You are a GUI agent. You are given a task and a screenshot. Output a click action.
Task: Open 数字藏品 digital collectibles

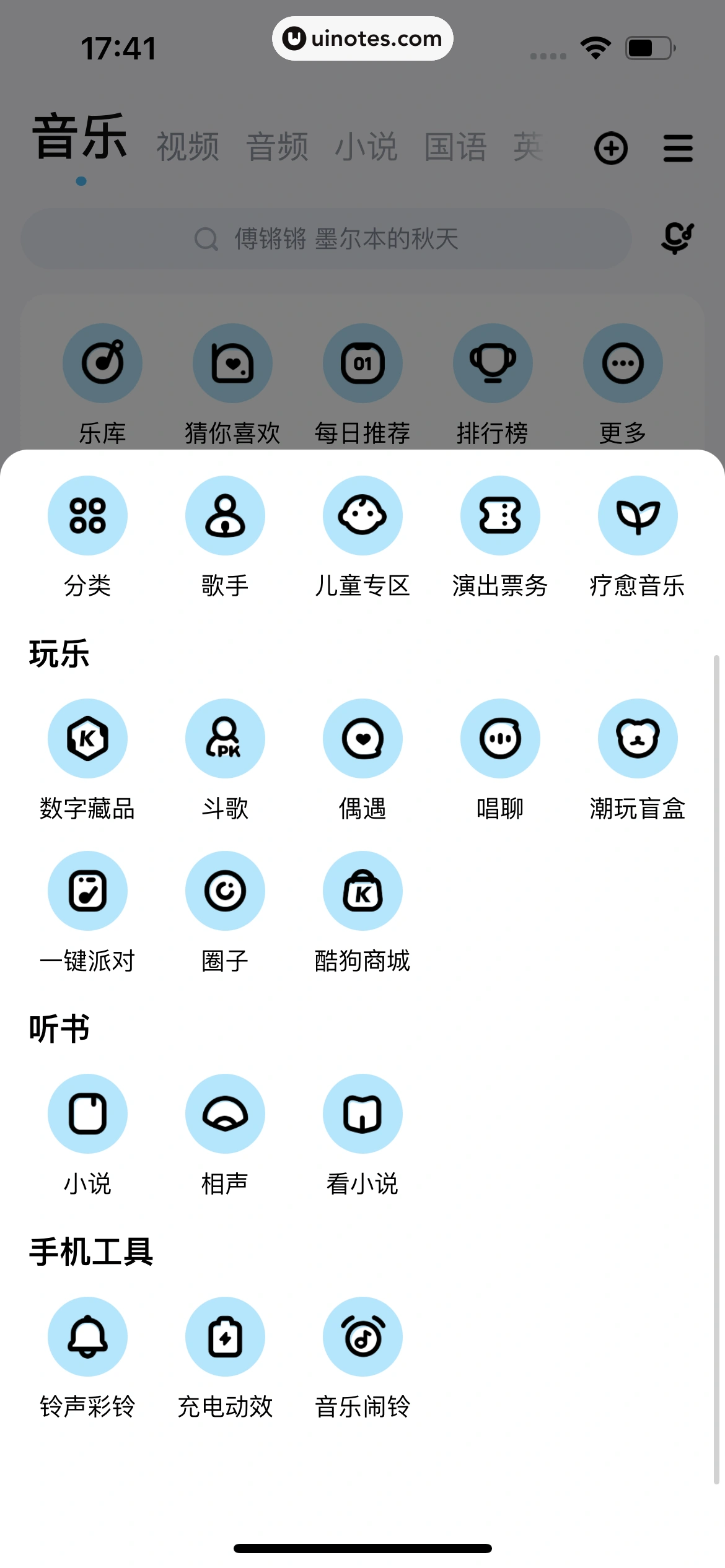(x=87, y=739)
